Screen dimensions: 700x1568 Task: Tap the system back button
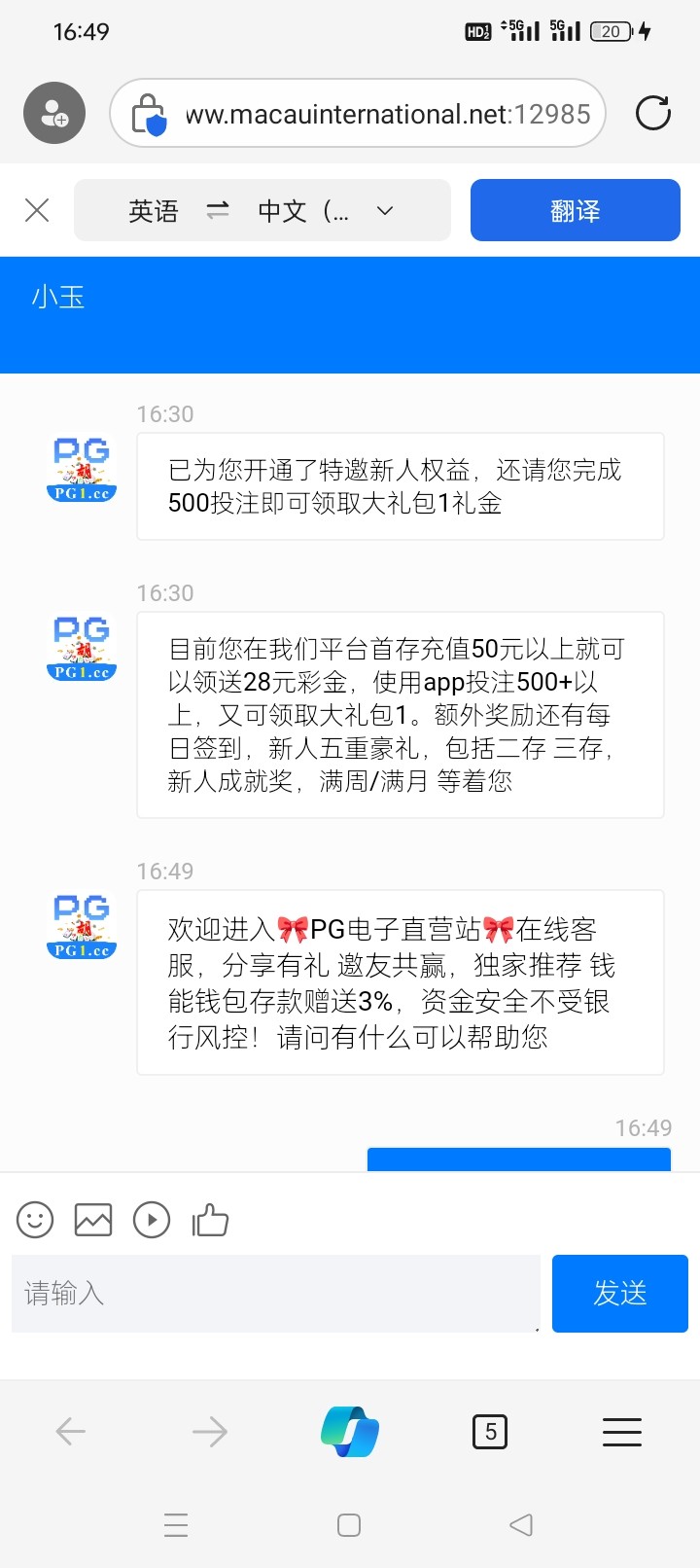pos(521,1525)
